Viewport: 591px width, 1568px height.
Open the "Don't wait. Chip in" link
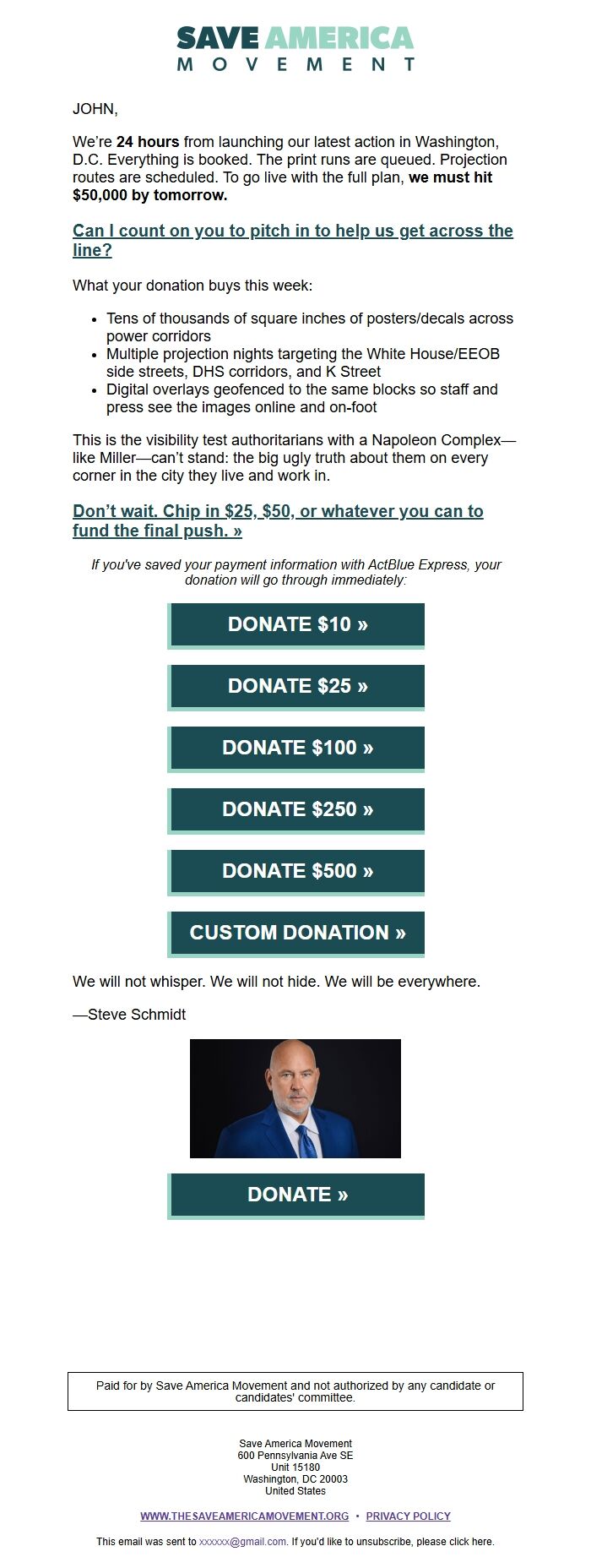(278, 512)
